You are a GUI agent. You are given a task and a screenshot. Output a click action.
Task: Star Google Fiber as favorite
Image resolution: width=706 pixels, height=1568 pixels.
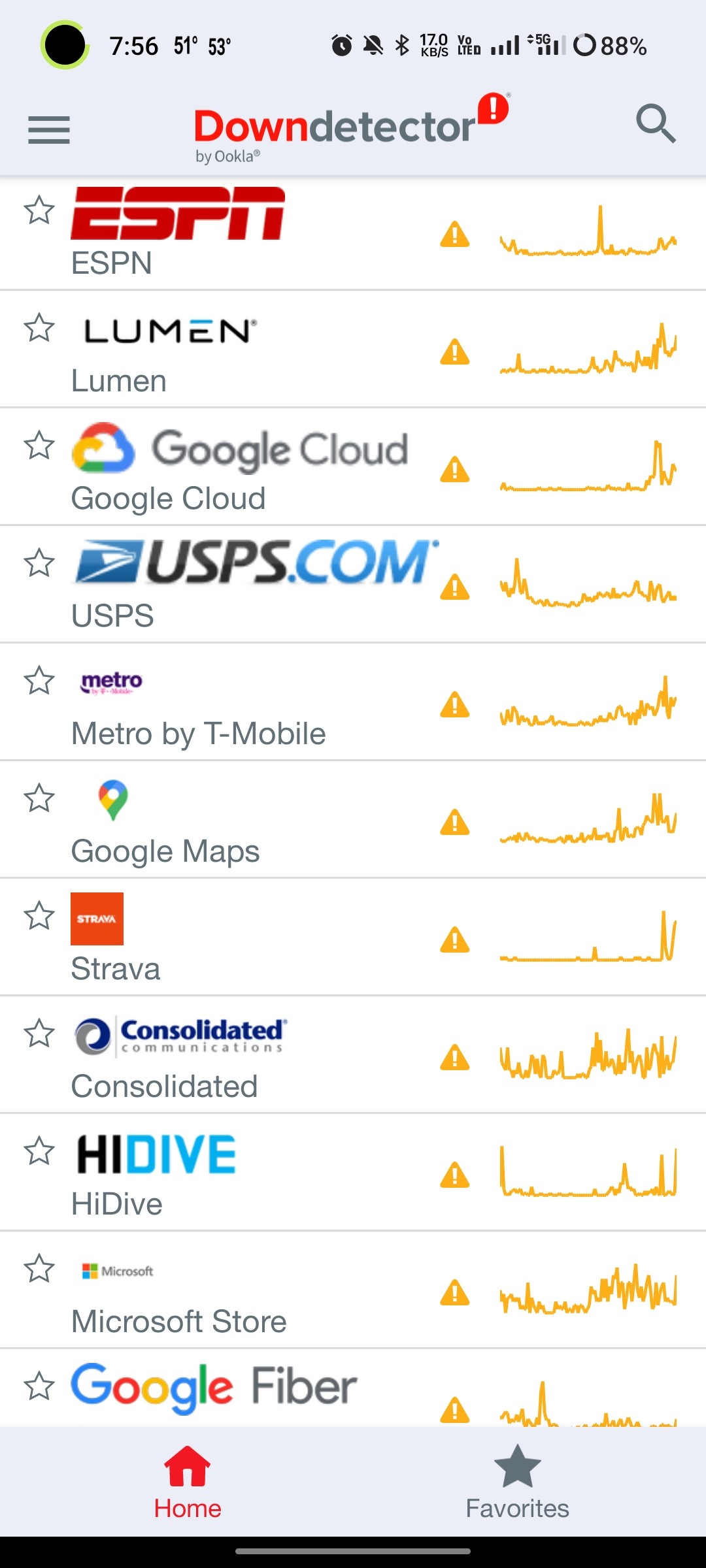(x=39, y=1386)
